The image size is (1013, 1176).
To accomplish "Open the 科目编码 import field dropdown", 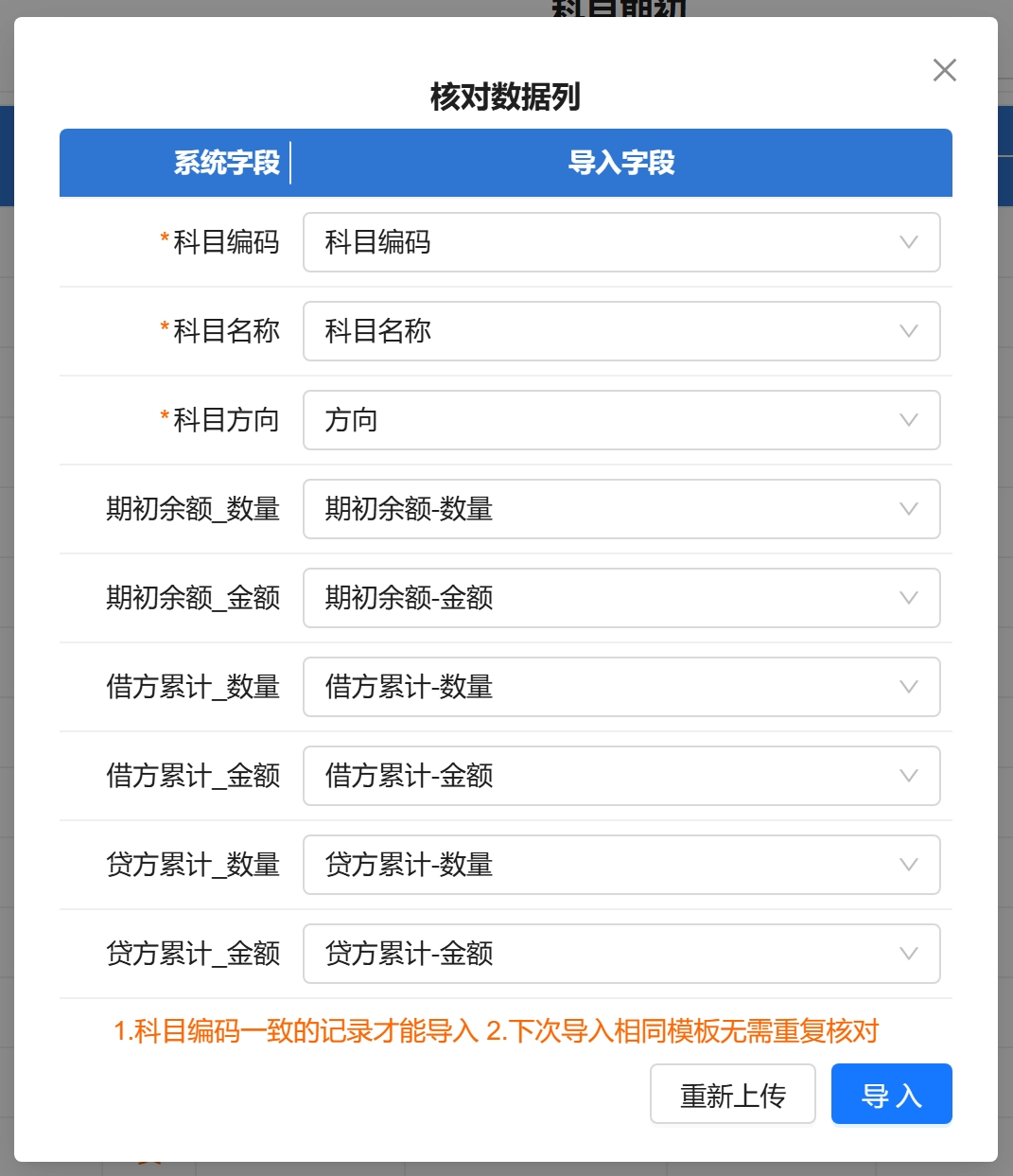I will coord(621,242).
